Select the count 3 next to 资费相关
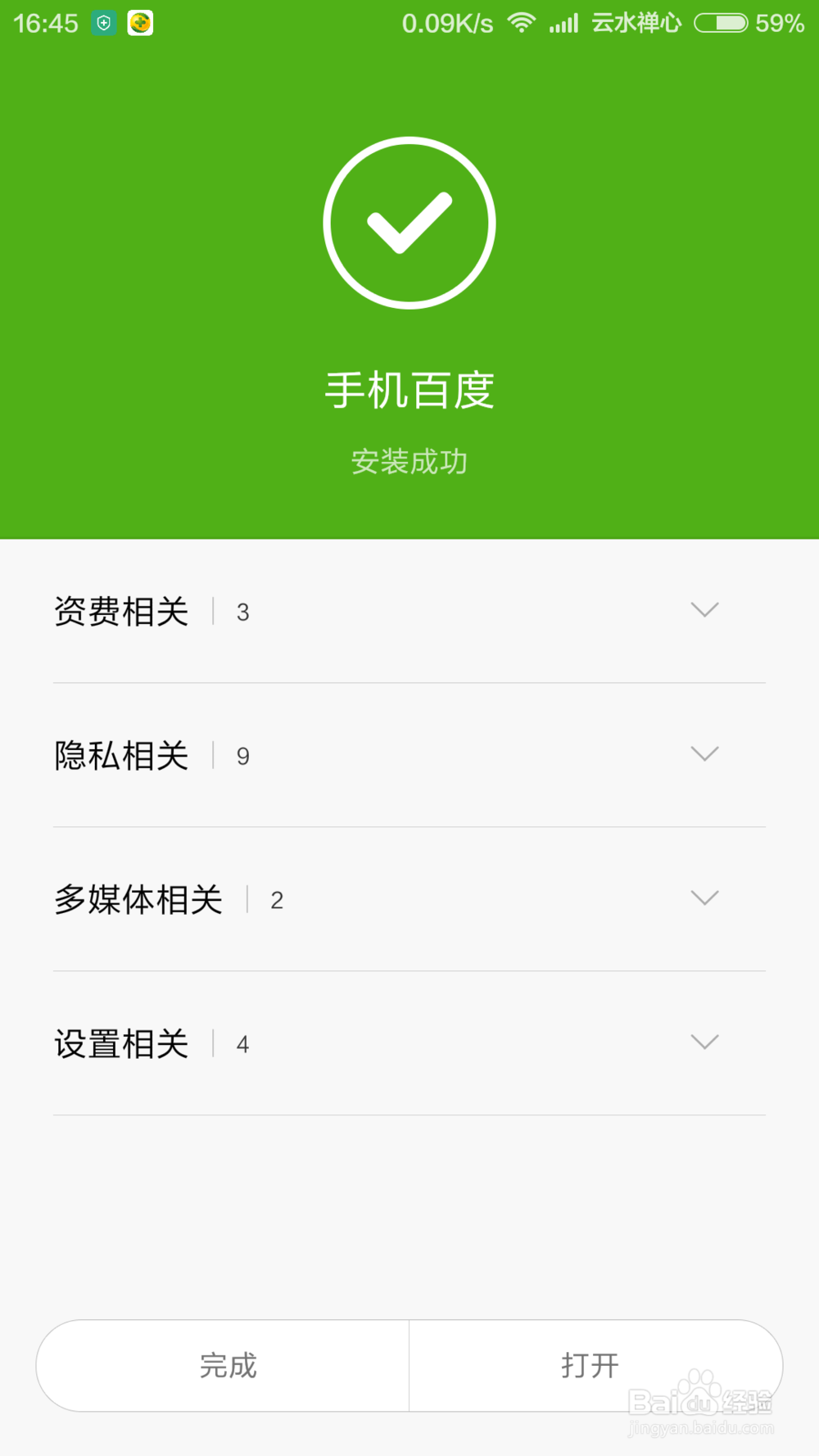 pos(243,613)
